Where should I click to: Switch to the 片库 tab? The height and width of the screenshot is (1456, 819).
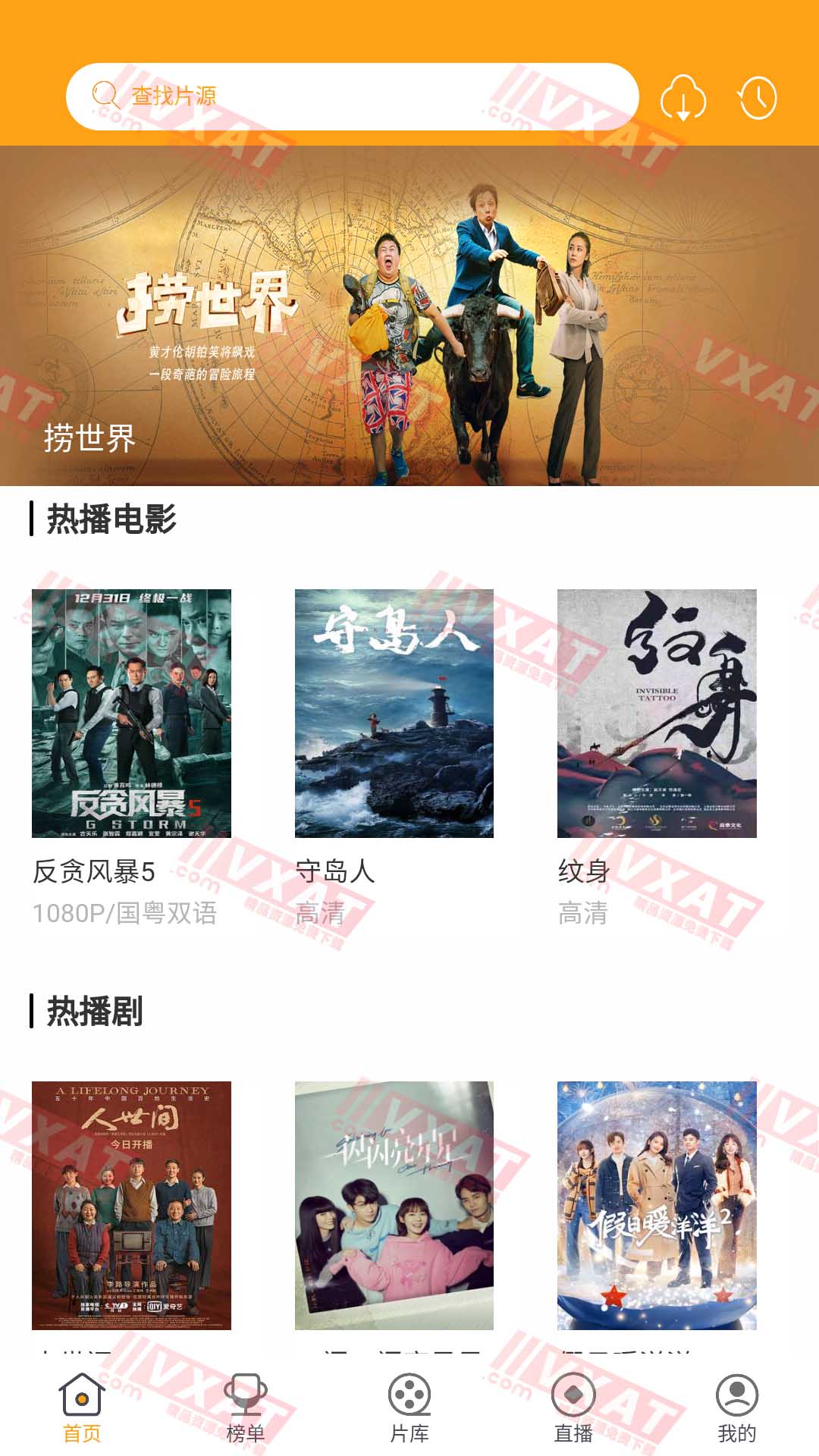(x=409, y=1409)
